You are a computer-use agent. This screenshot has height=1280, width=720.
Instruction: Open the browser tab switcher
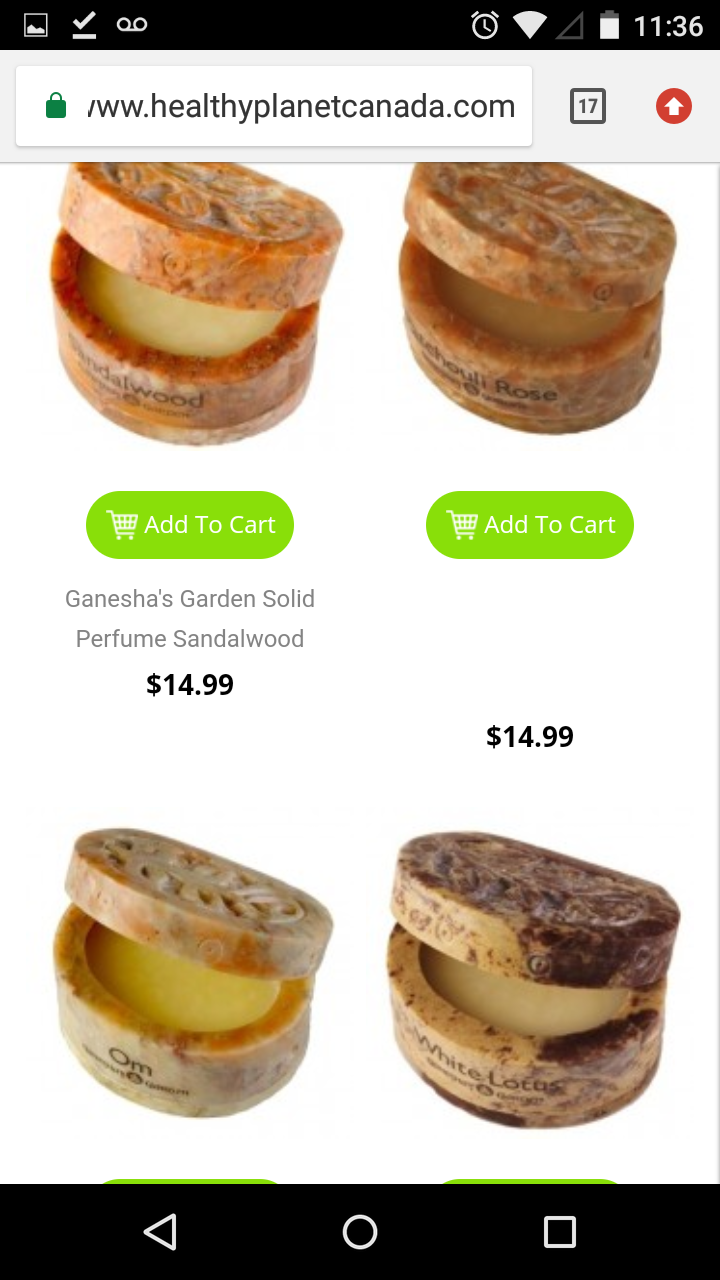(x=588, y=106)
